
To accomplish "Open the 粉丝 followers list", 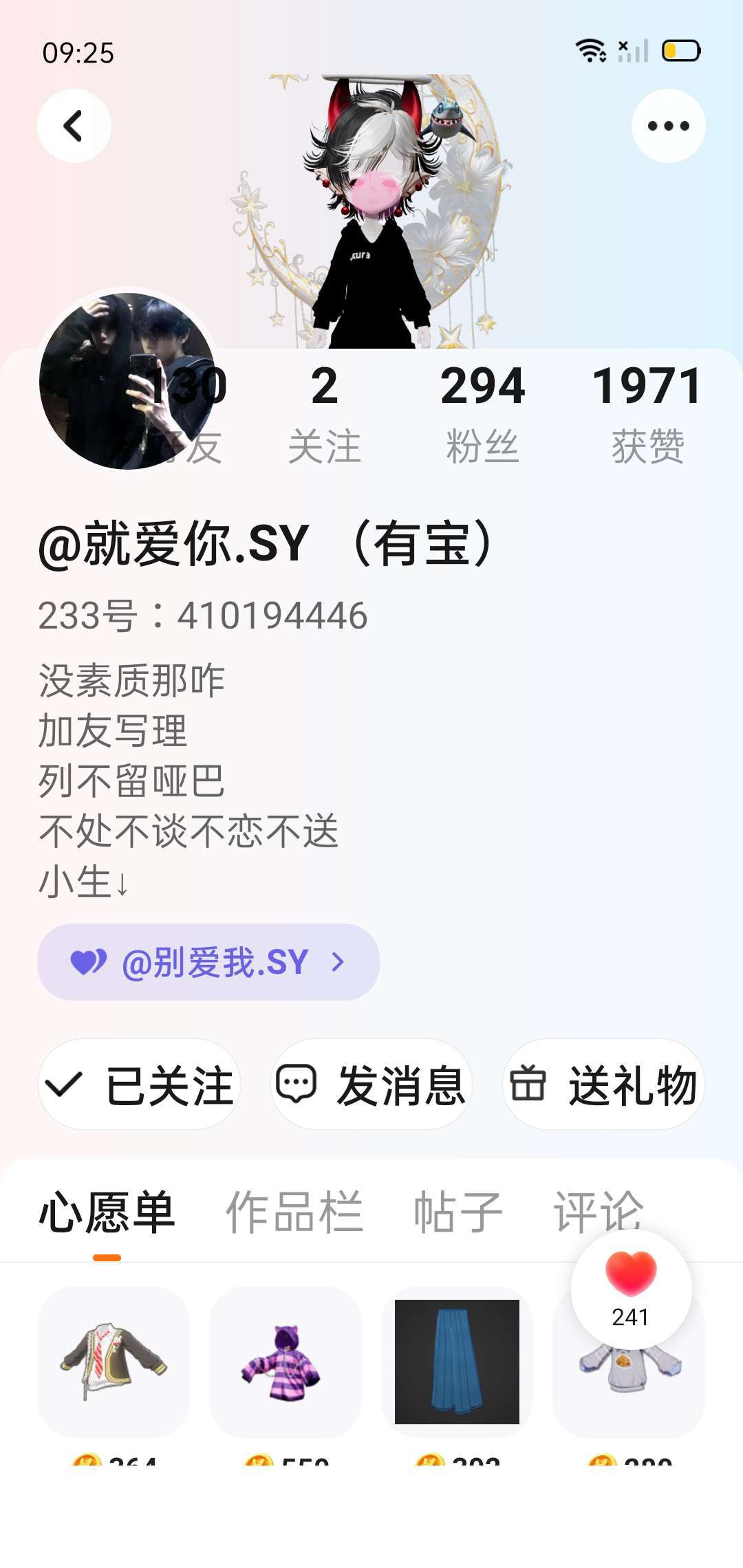I will click(x=482, y=414).
